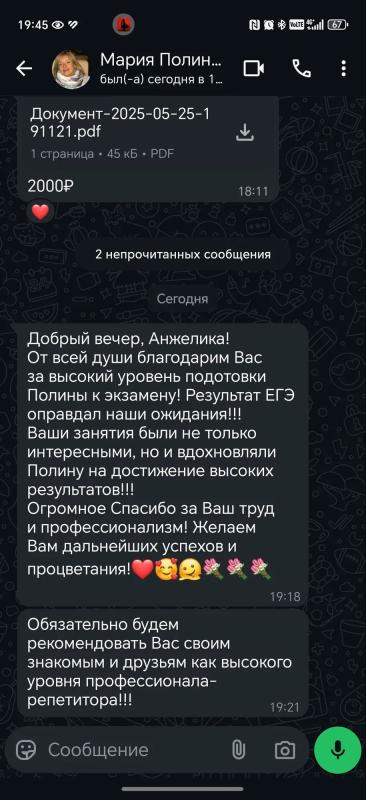
Task: Tap the heart reaction under the PDF message
Action: coord(40,212)
